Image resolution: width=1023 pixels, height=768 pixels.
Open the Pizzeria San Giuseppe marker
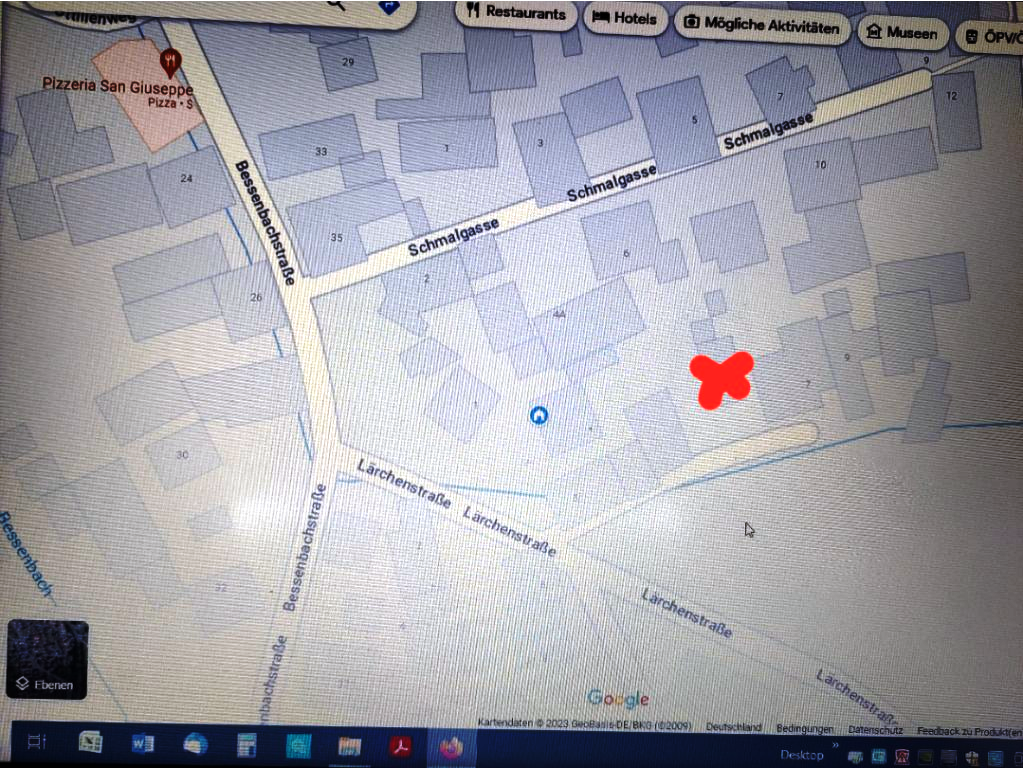tap(171, 63)
